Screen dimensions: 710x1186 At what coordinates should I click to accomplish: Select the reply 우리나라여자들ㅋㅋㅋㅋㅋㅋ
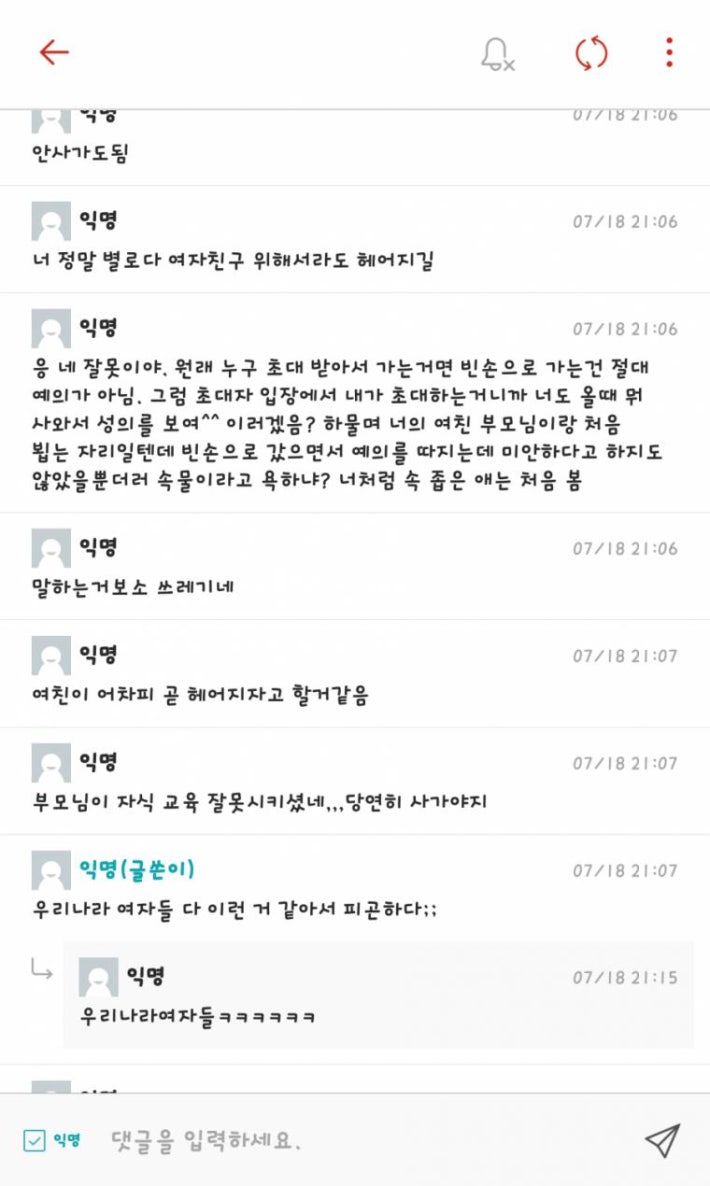coord(200,1017)
